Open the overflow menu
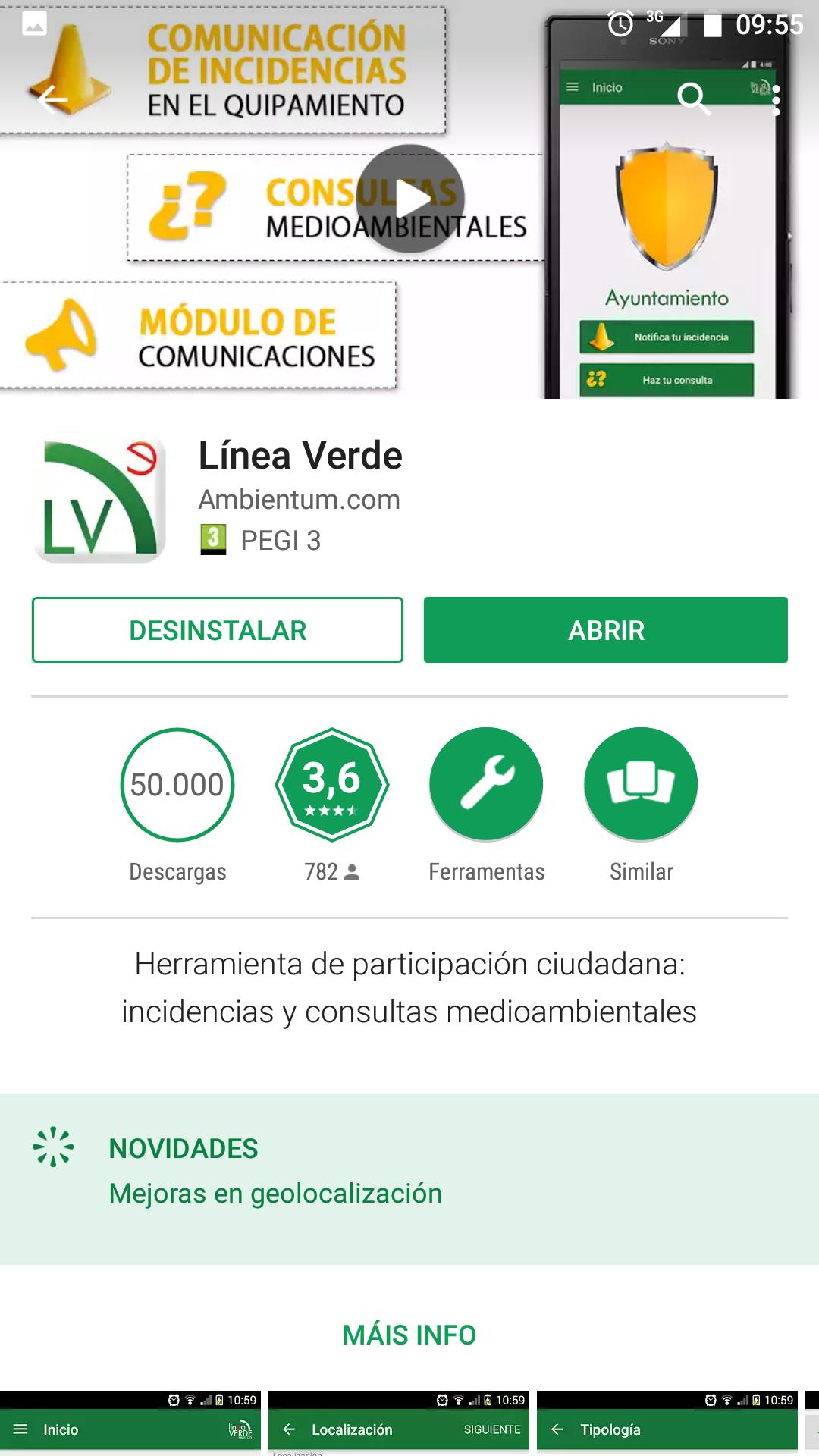 click(776, 99)
